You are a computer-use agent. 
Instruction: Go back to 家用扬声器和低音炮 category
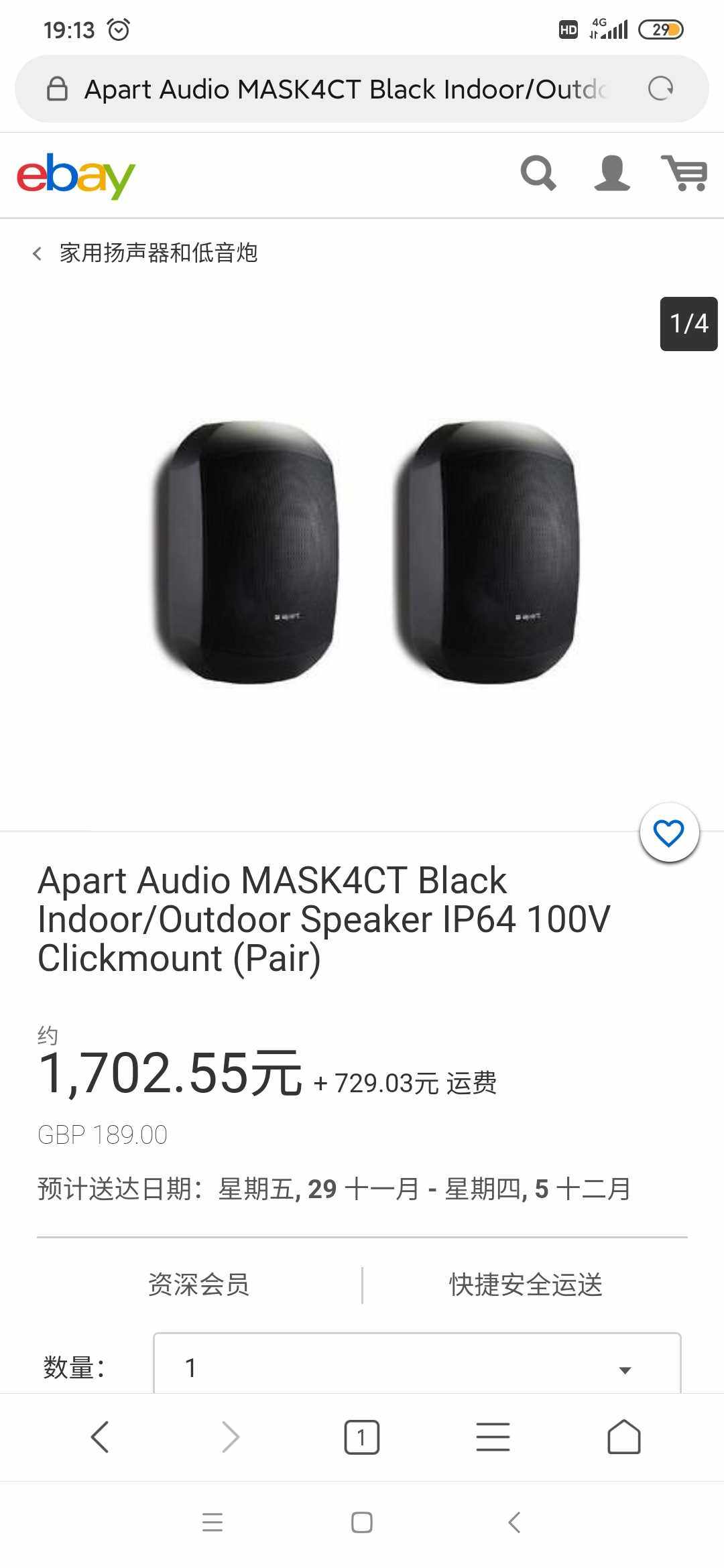[x=146, y=253]
